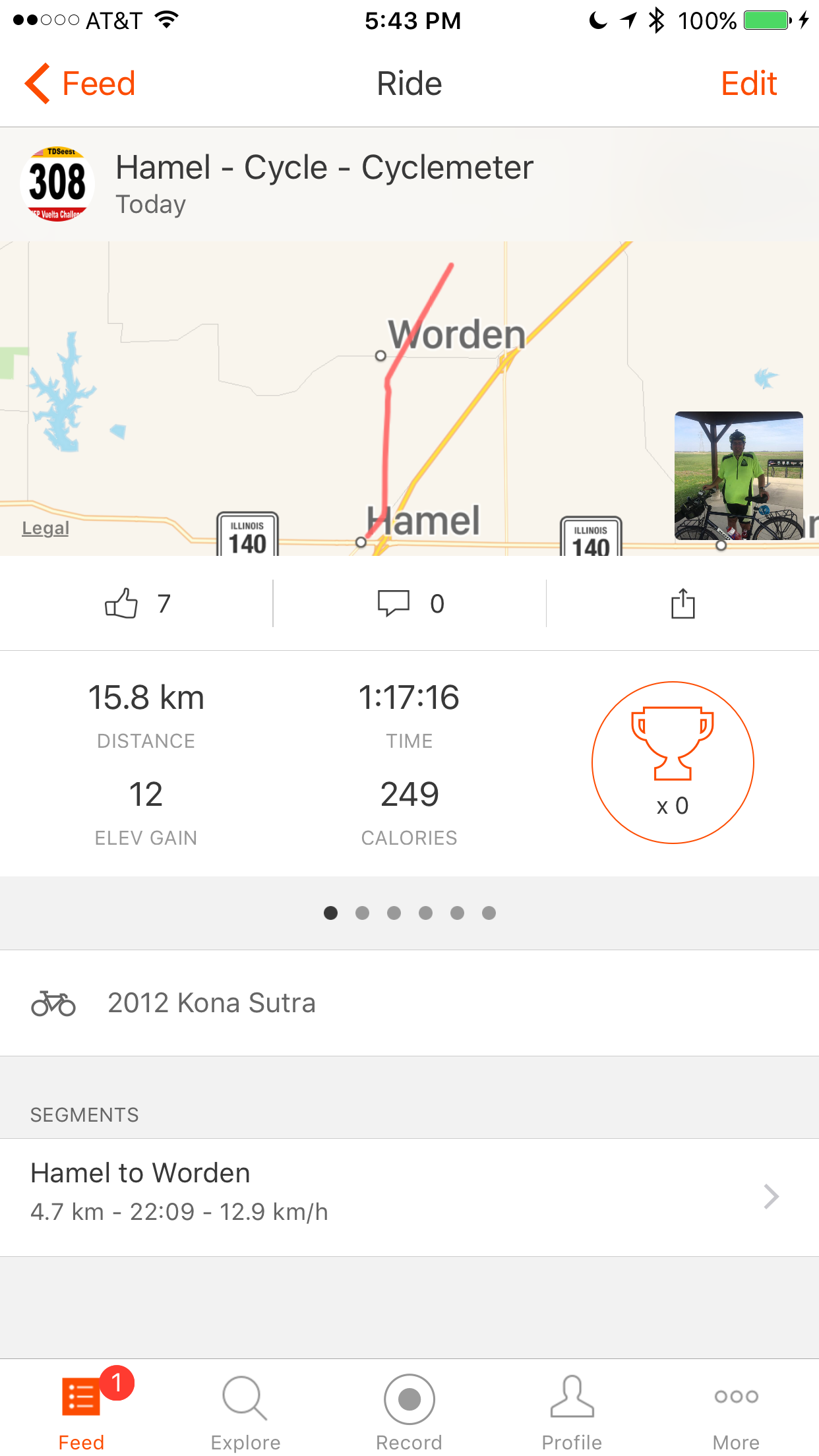Open the comments bubble
819x1456 pixels.
394,603
